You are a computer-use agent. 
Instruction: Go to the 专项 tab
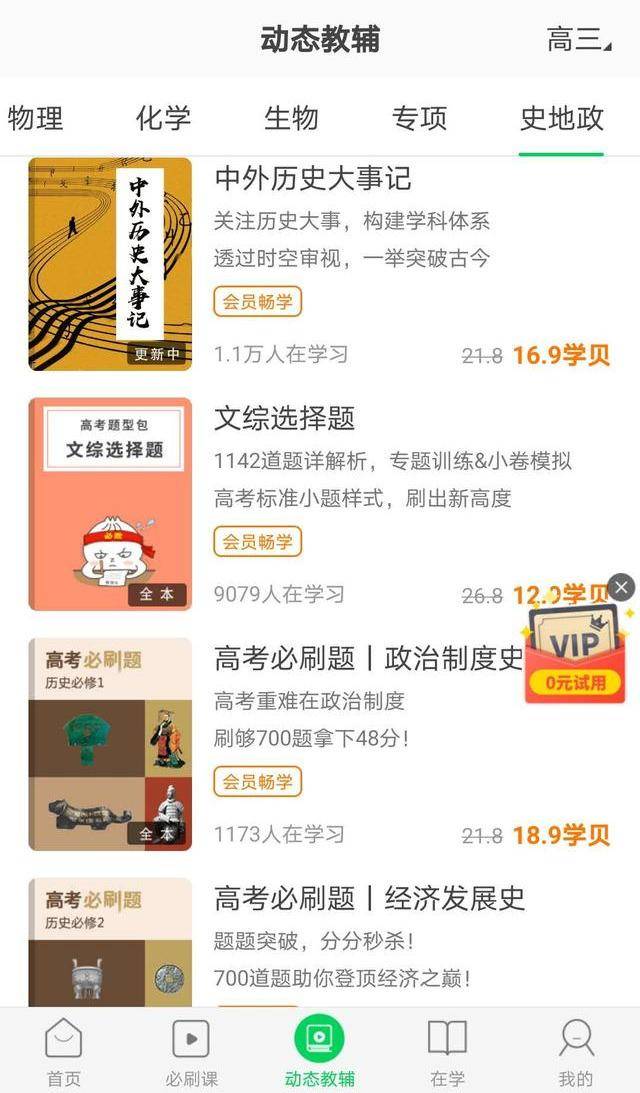click(419, 118)
